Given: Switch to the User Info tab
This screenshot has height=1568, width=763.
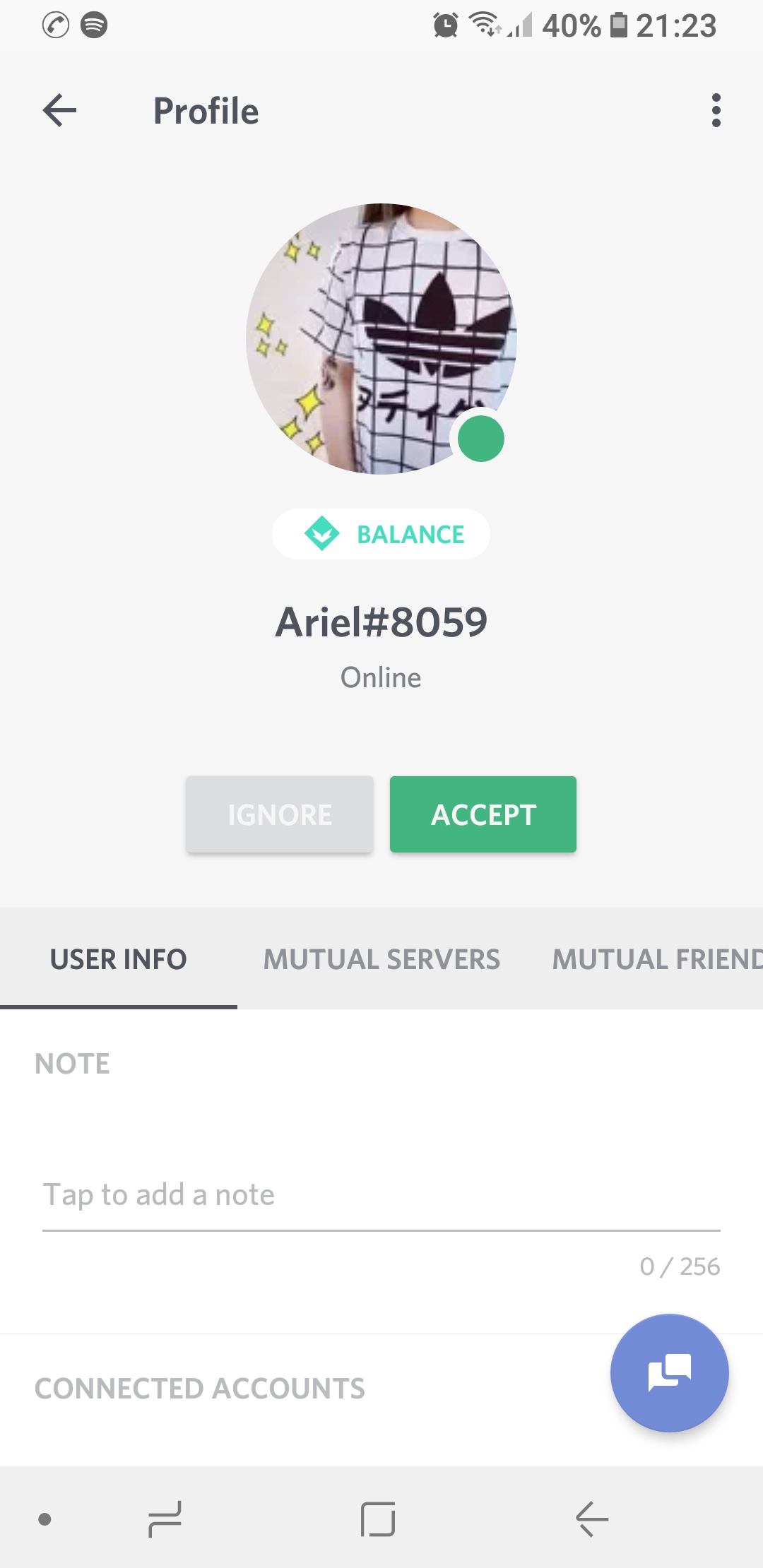Looking at the screenshot, I should tap(119, 959).
